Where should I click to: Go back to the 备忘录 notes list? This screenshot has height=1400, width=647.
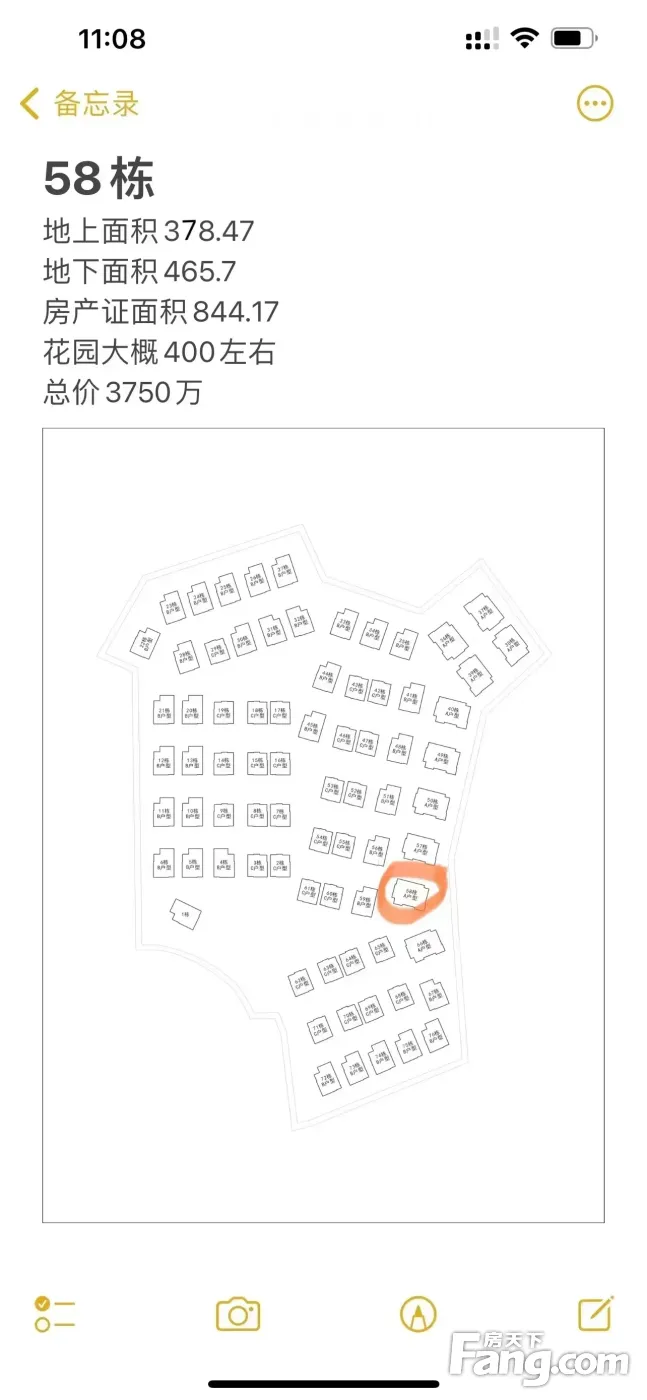pos(80,103)
